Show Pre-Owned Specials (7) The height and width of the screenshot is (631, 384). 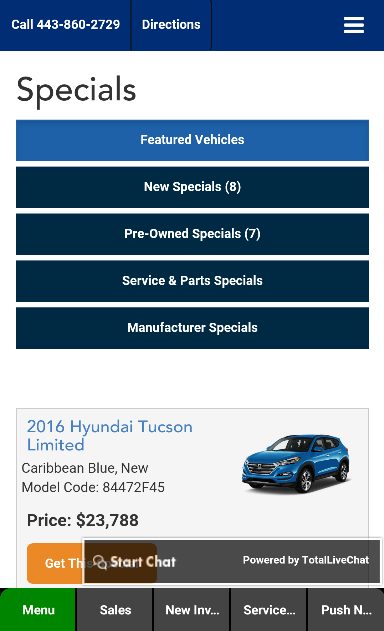pos(192,234)
